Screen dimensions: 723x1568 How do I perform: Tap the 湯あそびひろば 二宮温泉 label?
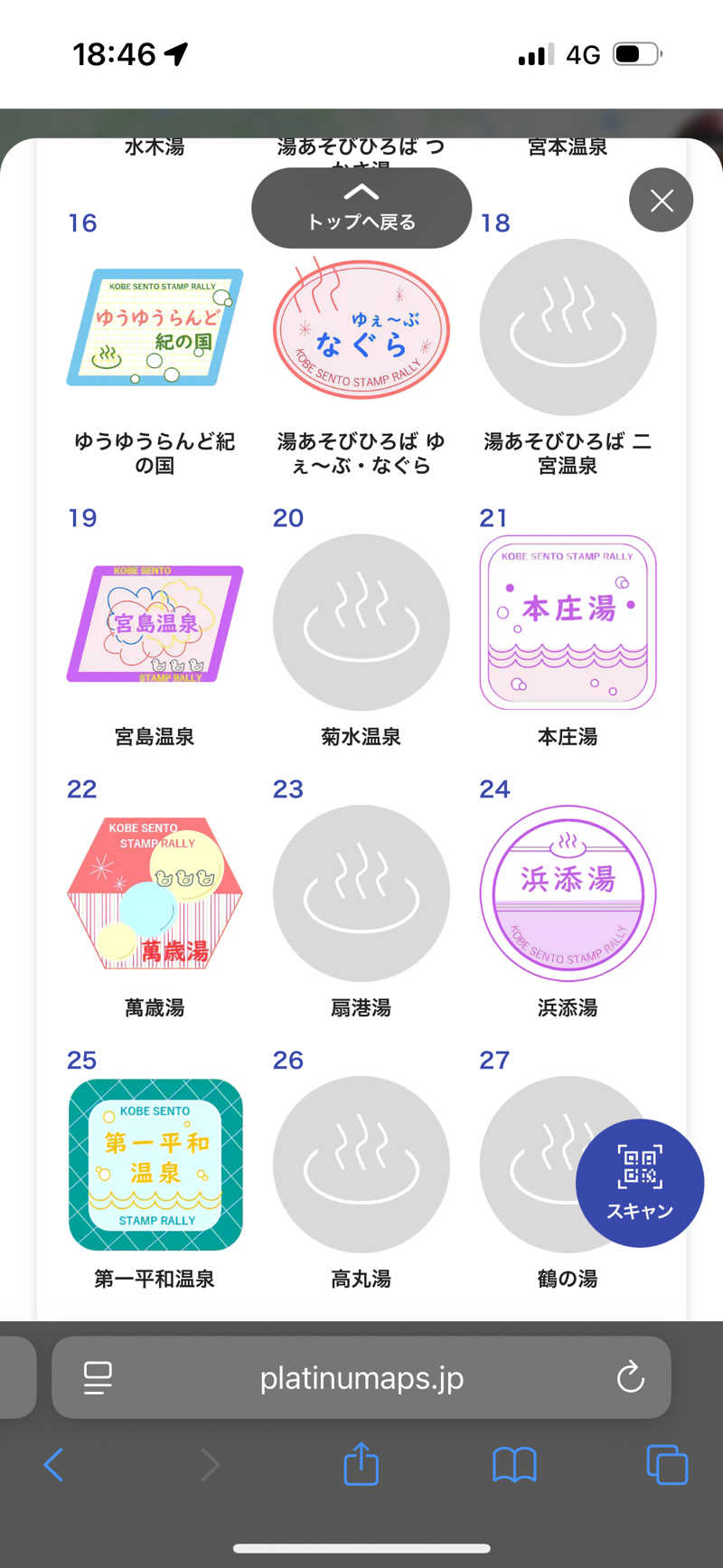567,452
